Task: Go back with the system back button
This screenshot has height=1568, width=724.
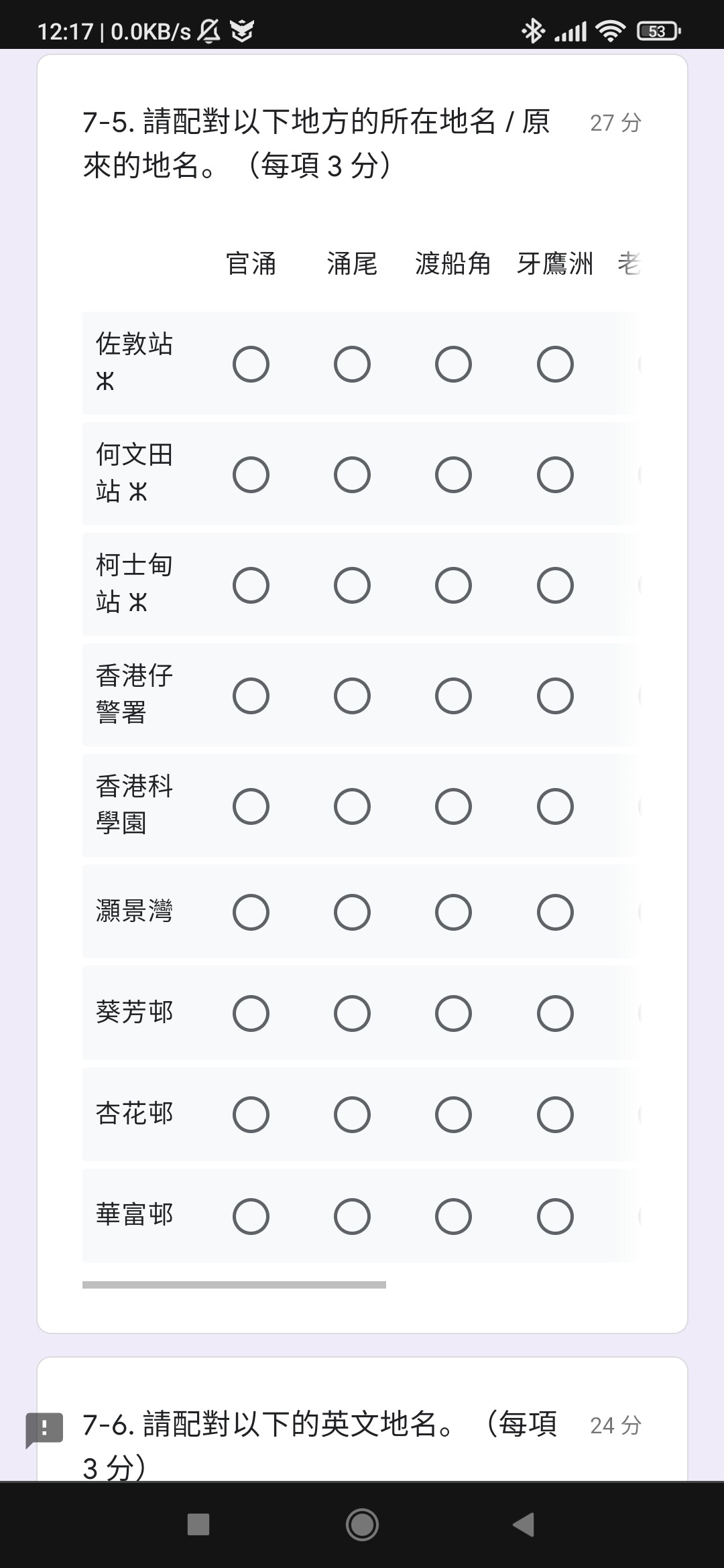Action: [x=524, y=1524]
